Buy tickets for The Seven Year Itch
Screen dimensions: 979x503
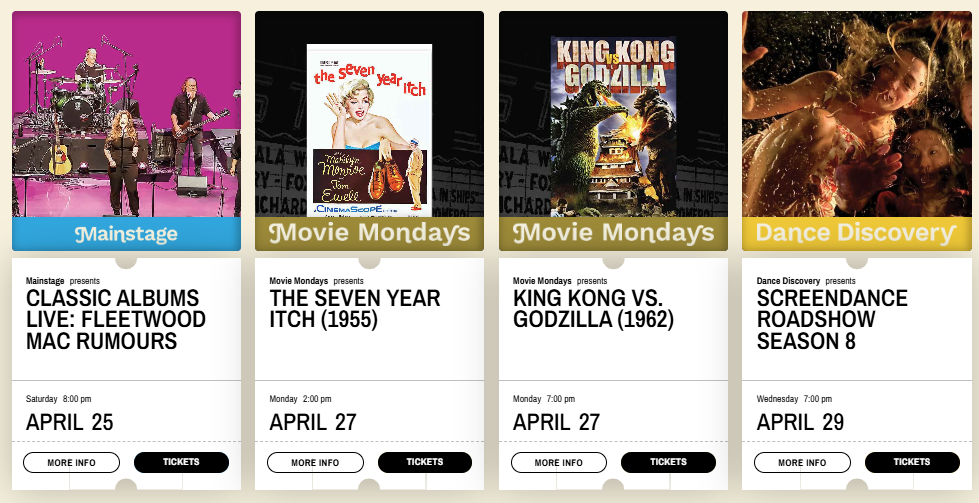click(425, 462)
